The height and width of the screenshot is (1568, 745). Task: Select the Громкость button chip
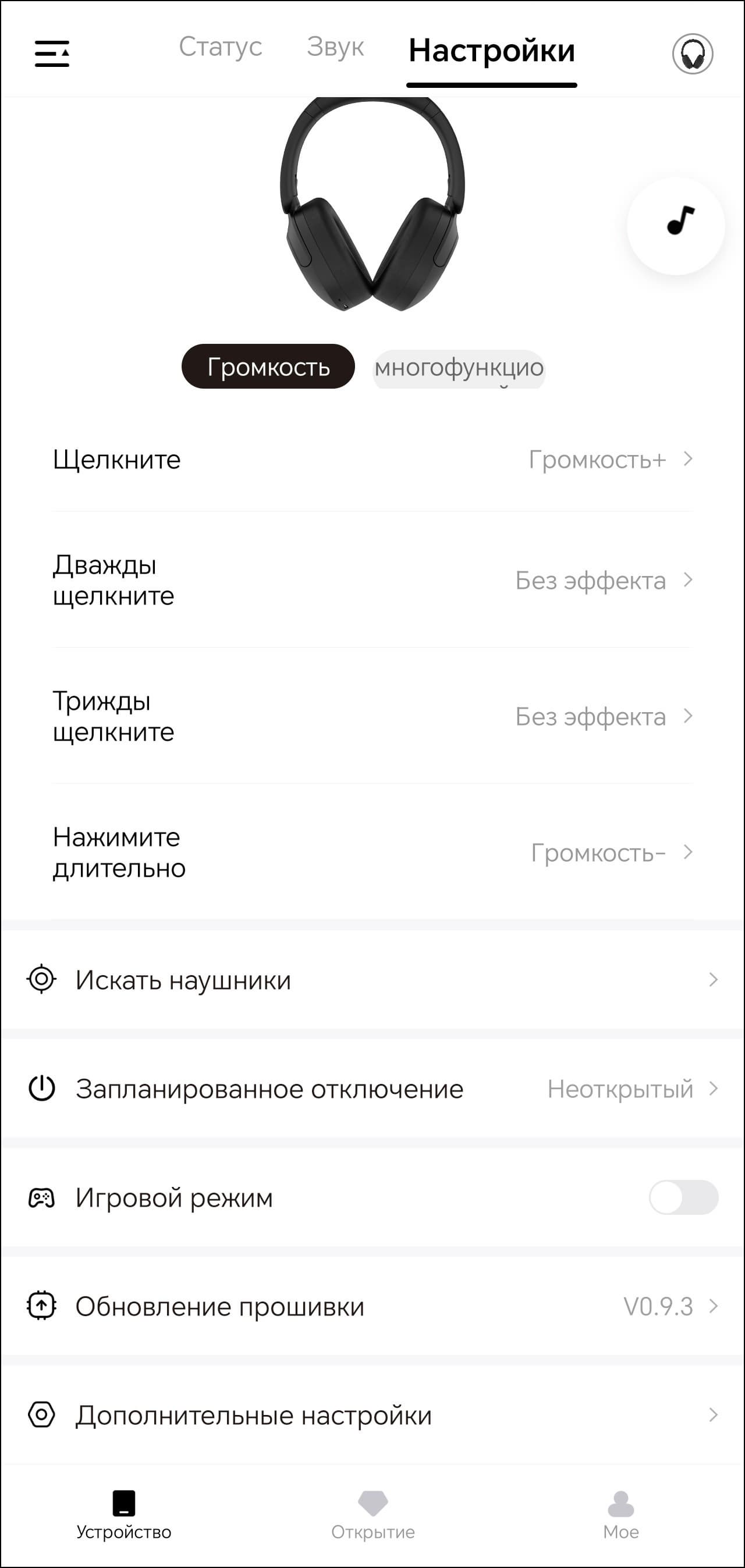(x=268, y=367)
